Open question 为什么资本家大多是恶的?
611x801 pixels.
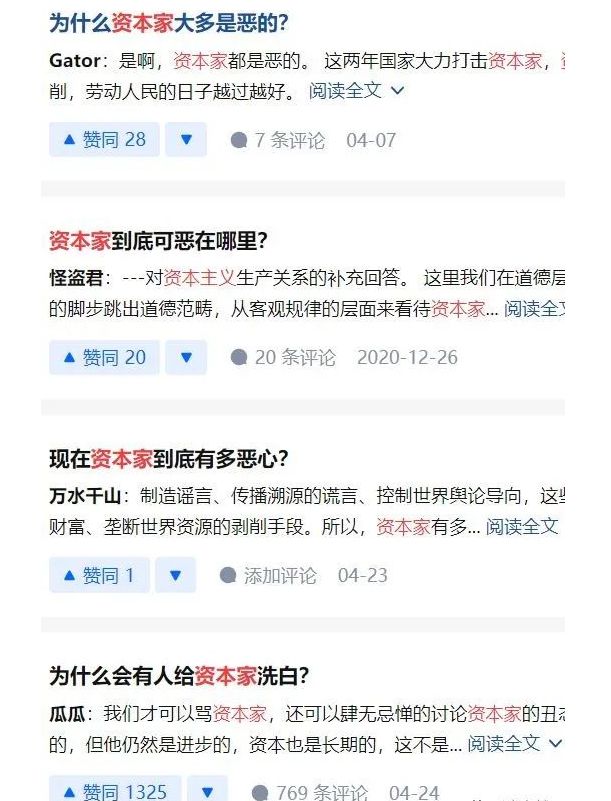pyautogui.click(x=168, y=24)
